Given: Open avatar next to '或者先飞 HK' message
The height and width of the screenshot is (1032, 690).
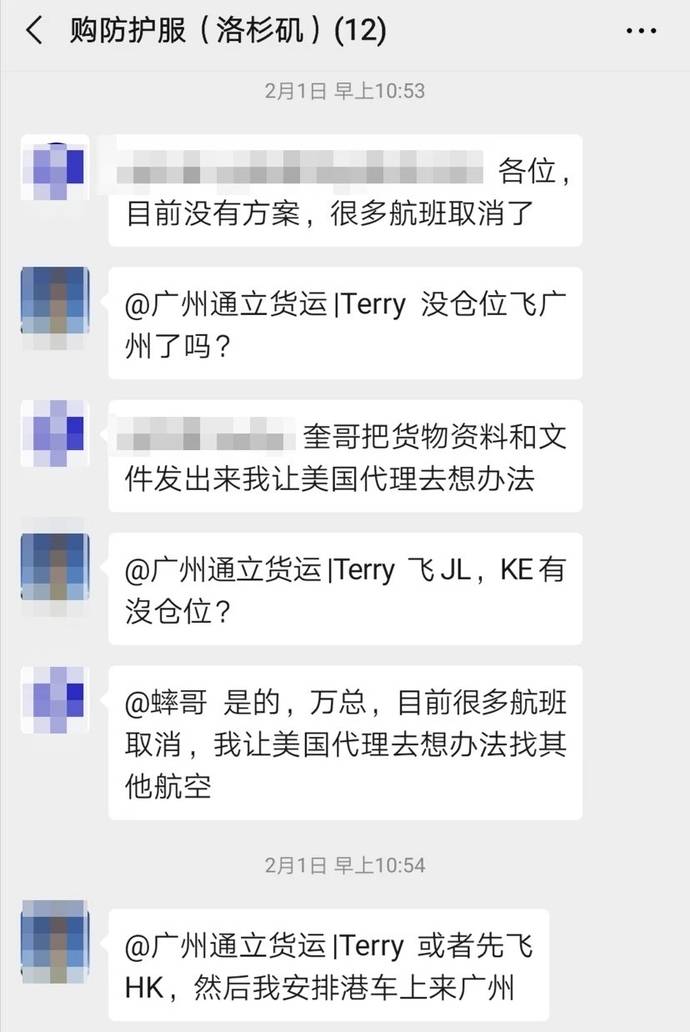Looking at the screenshot, I should click(x=56, y=935).
